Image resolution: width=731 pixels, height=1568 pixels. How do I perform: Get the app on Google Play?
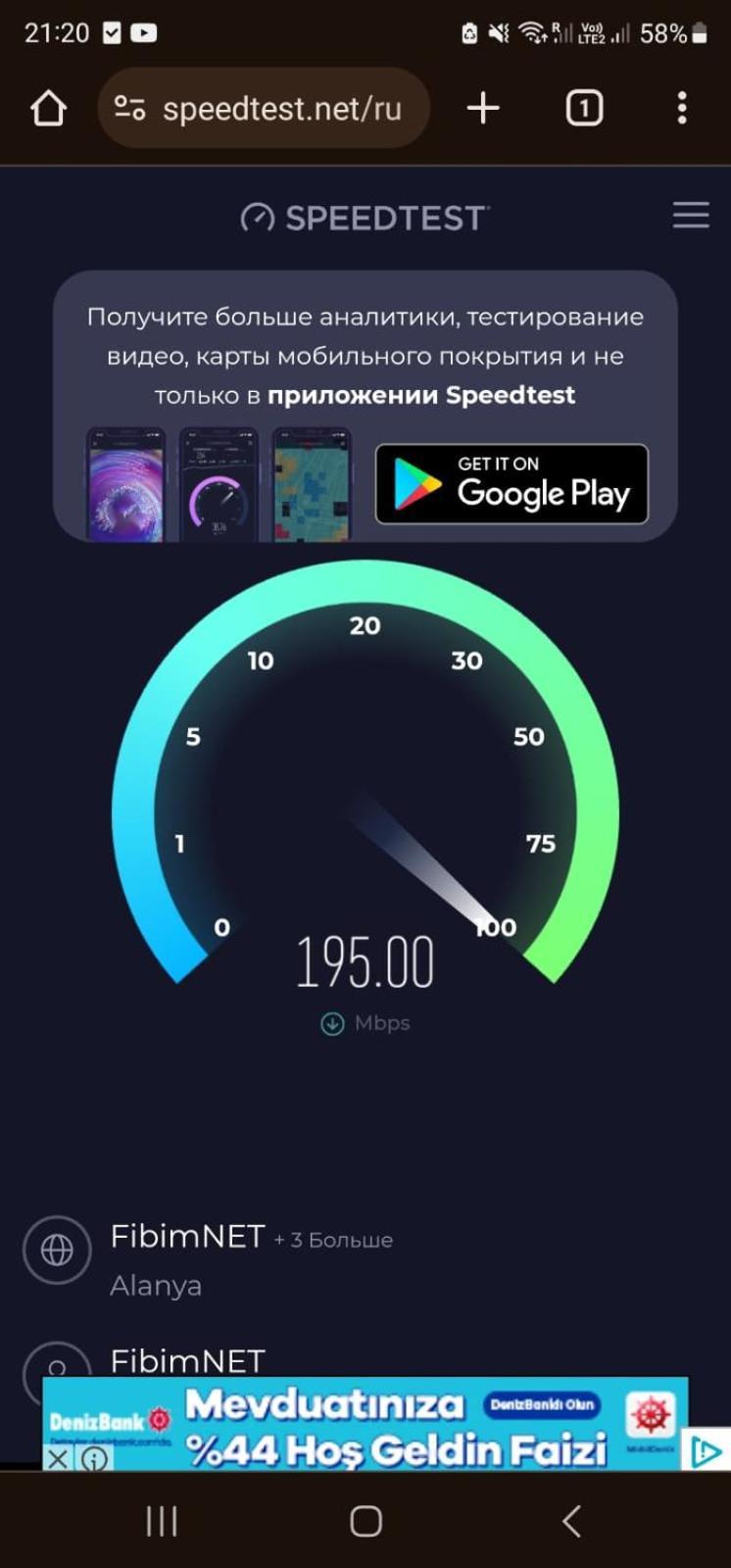pyautogui.click(x=512, y=484)
